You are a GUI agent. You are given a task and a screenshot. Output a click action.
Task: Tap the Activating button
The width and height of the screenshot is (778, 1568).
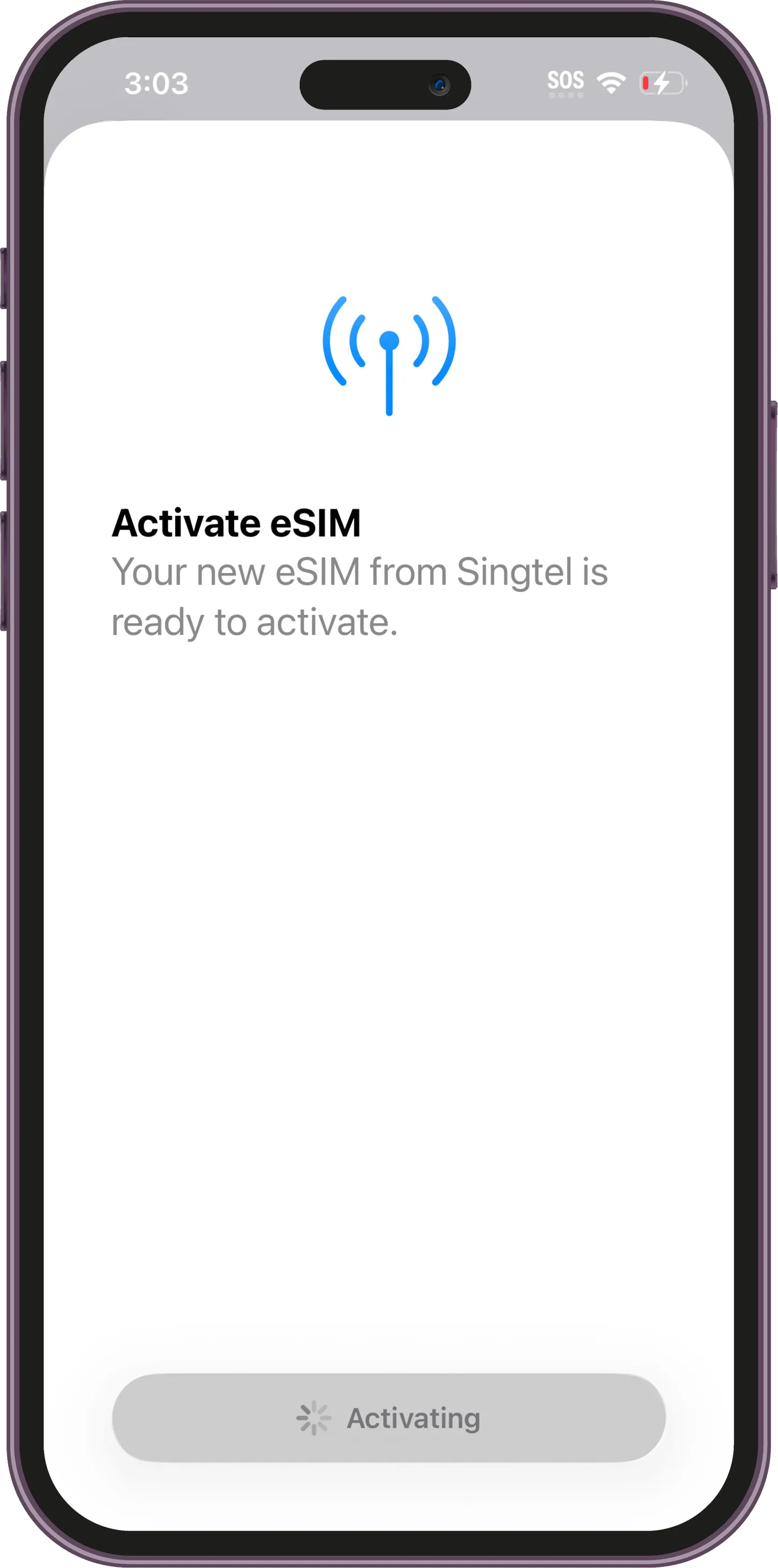point(388,1418)
